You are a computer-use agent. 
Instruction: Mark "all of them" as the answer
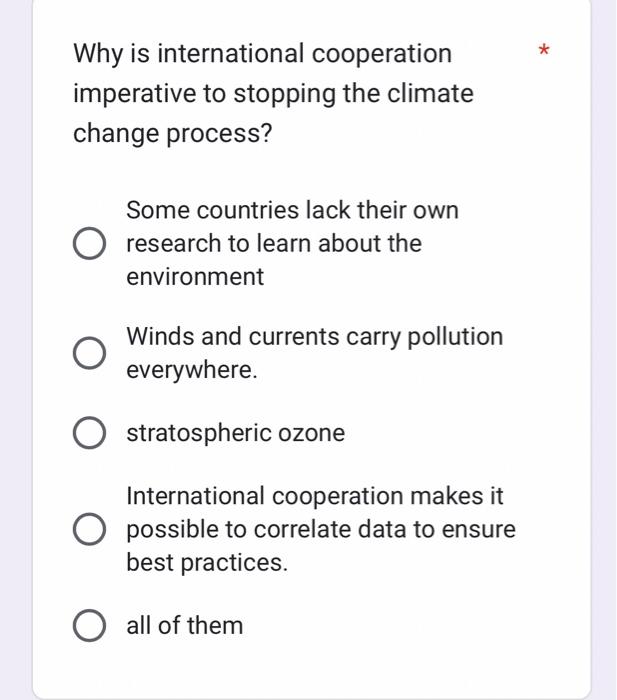(x=89, y=626)
